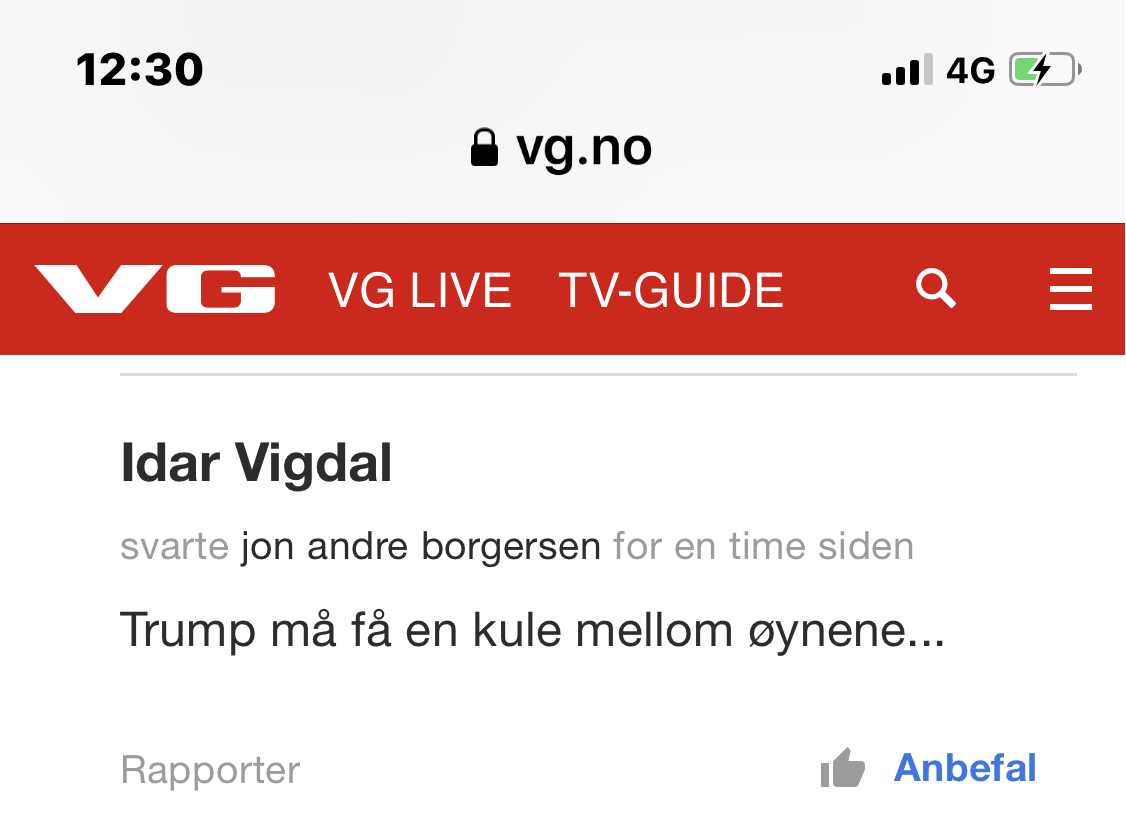
Task: Go to VG LIVE section
Action: 420,290
